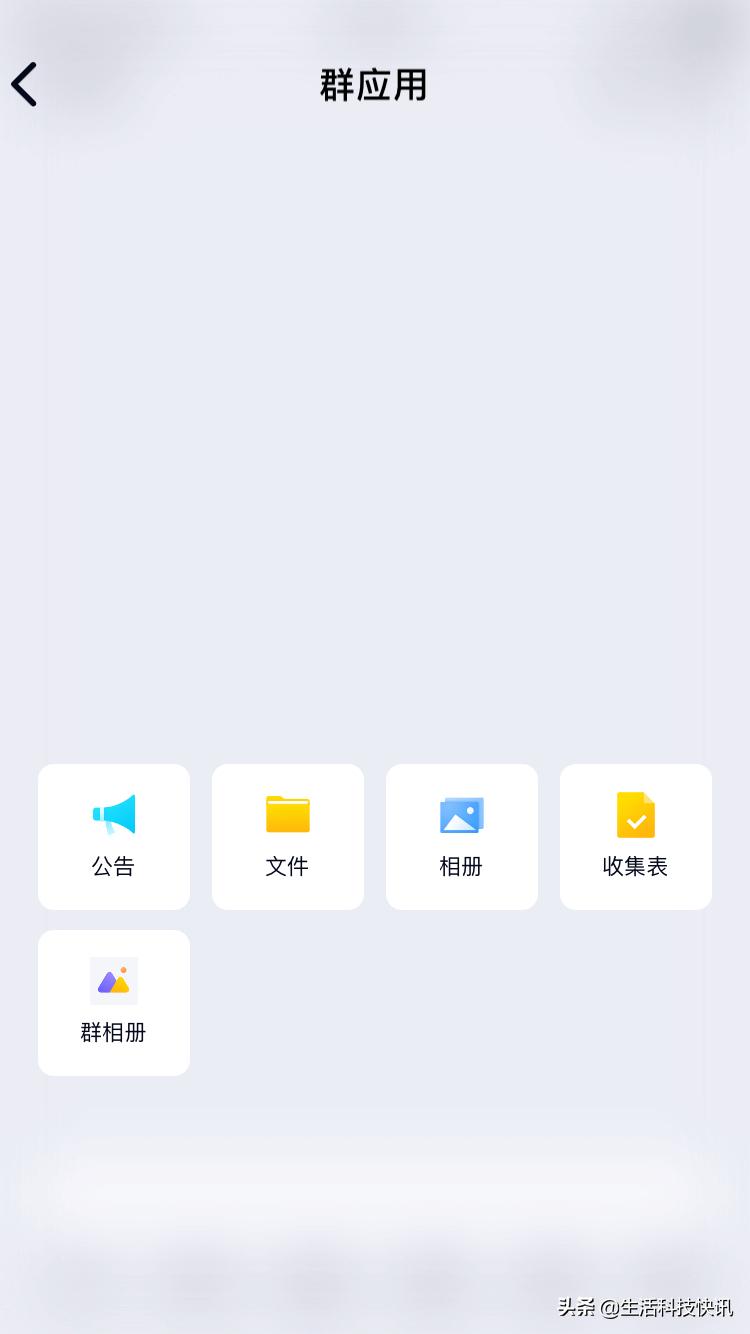This screenshot has height=1334, width=750.
Task: Select the 群相册 text label
Action: [113, 1032]
